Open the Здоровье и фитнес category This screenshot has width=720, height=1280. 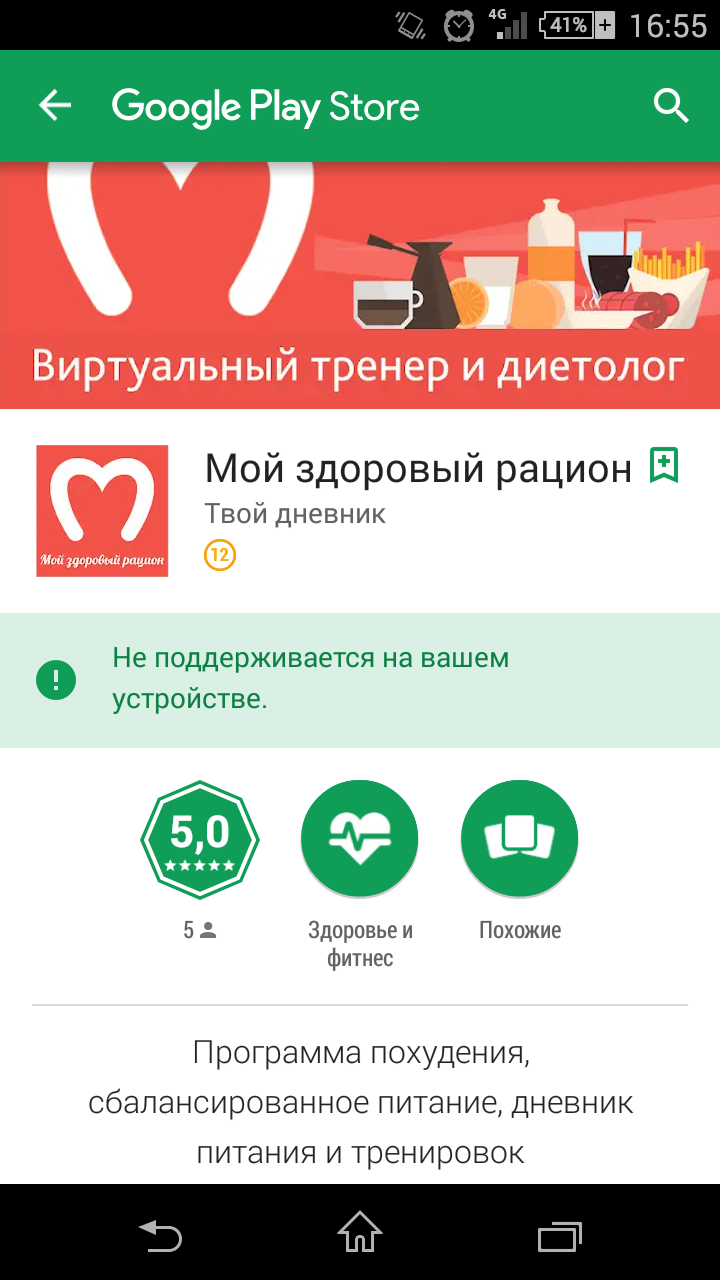pos(360,840)
